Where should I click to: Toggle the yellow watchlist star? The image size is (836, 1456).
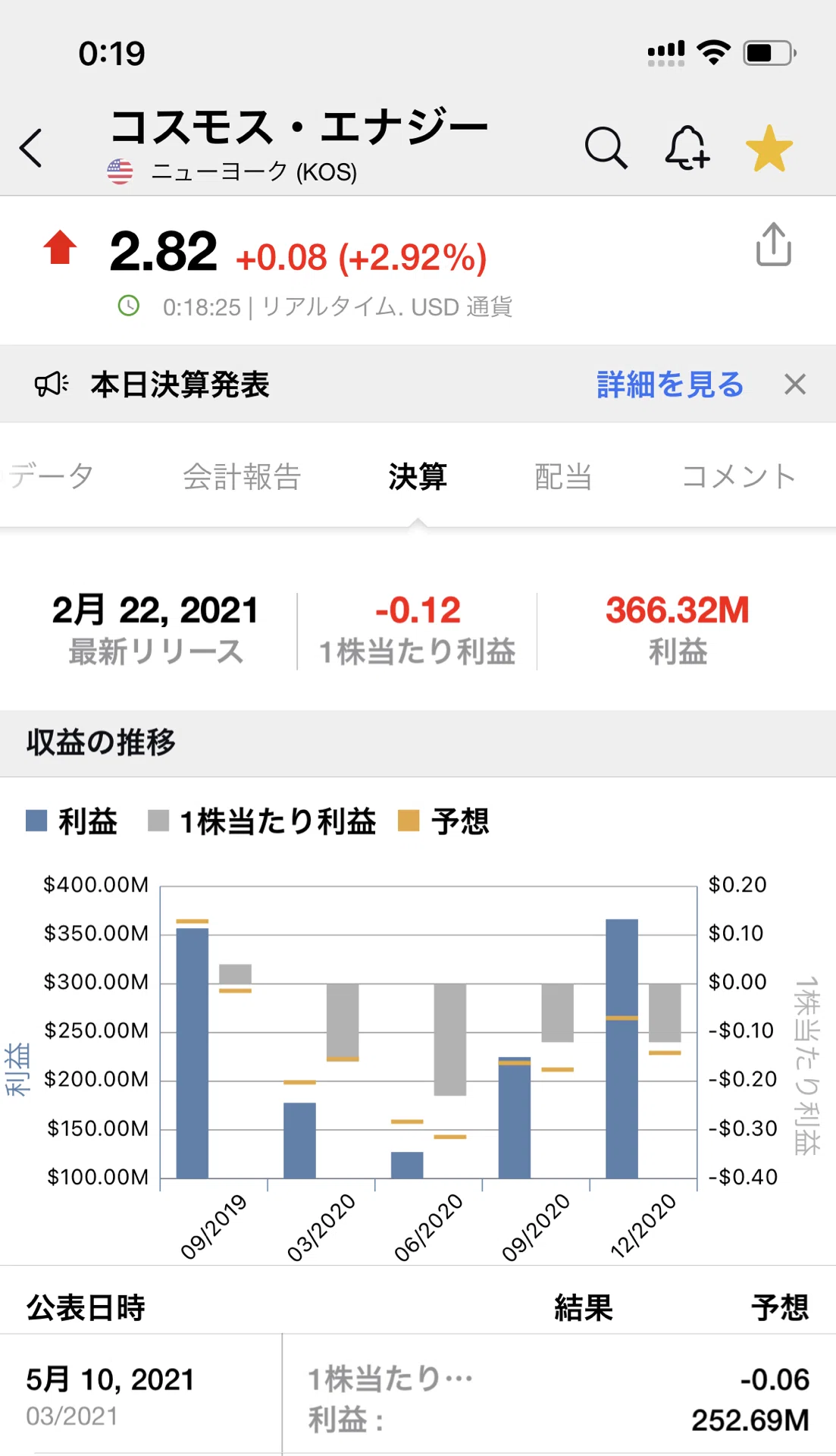pyautogui.click(x=769, y=148)
